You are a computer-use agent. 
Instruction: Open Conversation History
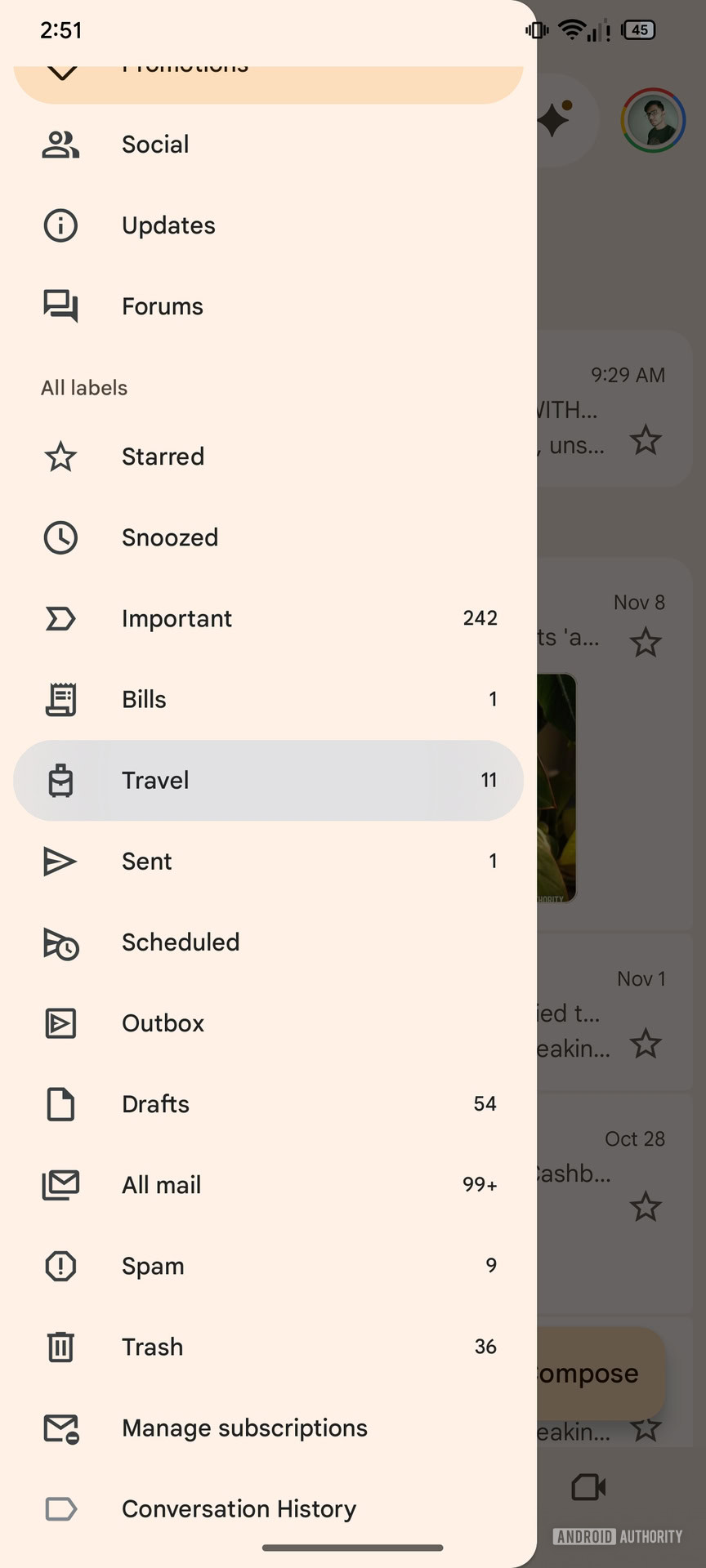(238, 1508)
